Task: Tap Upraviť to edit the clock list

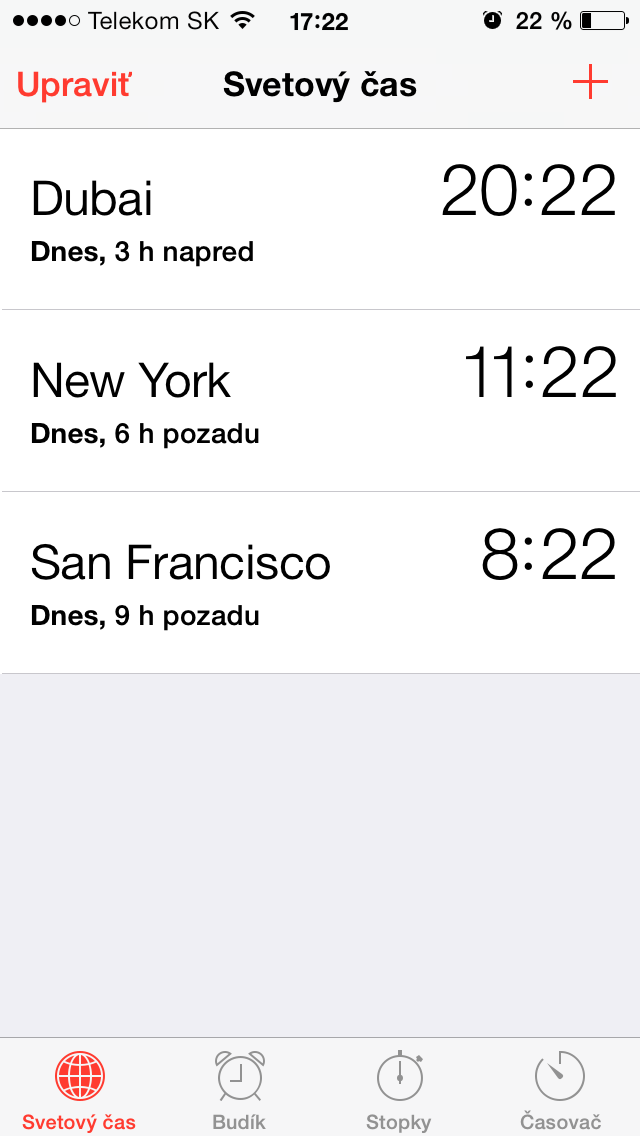Action: [74, 84]
